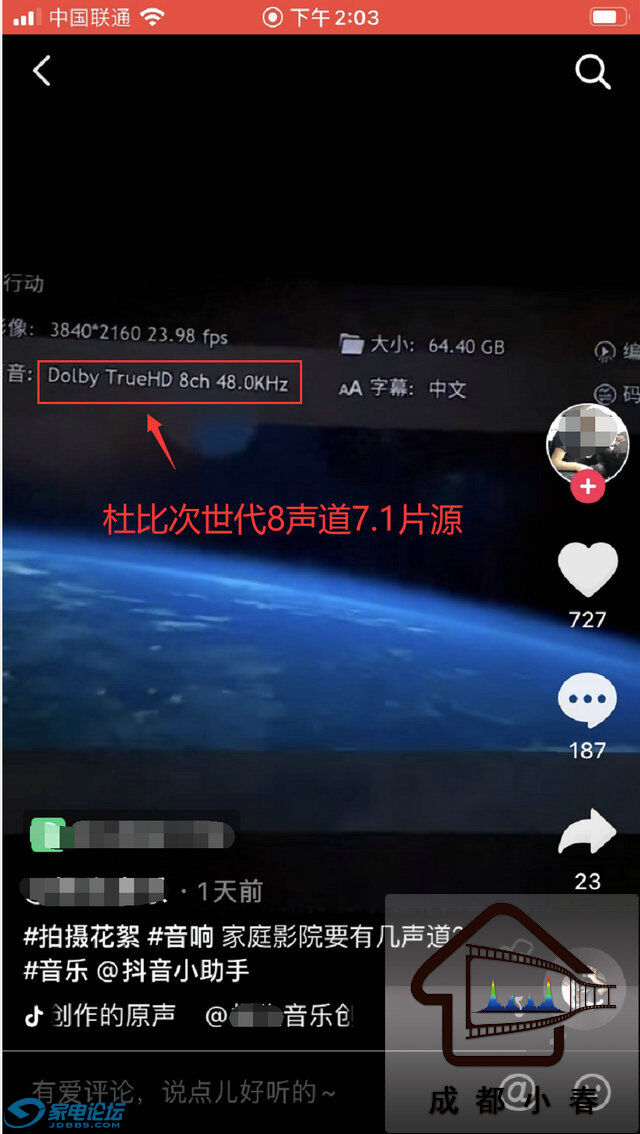Open the #音响 hashtag

pos(181,937)
